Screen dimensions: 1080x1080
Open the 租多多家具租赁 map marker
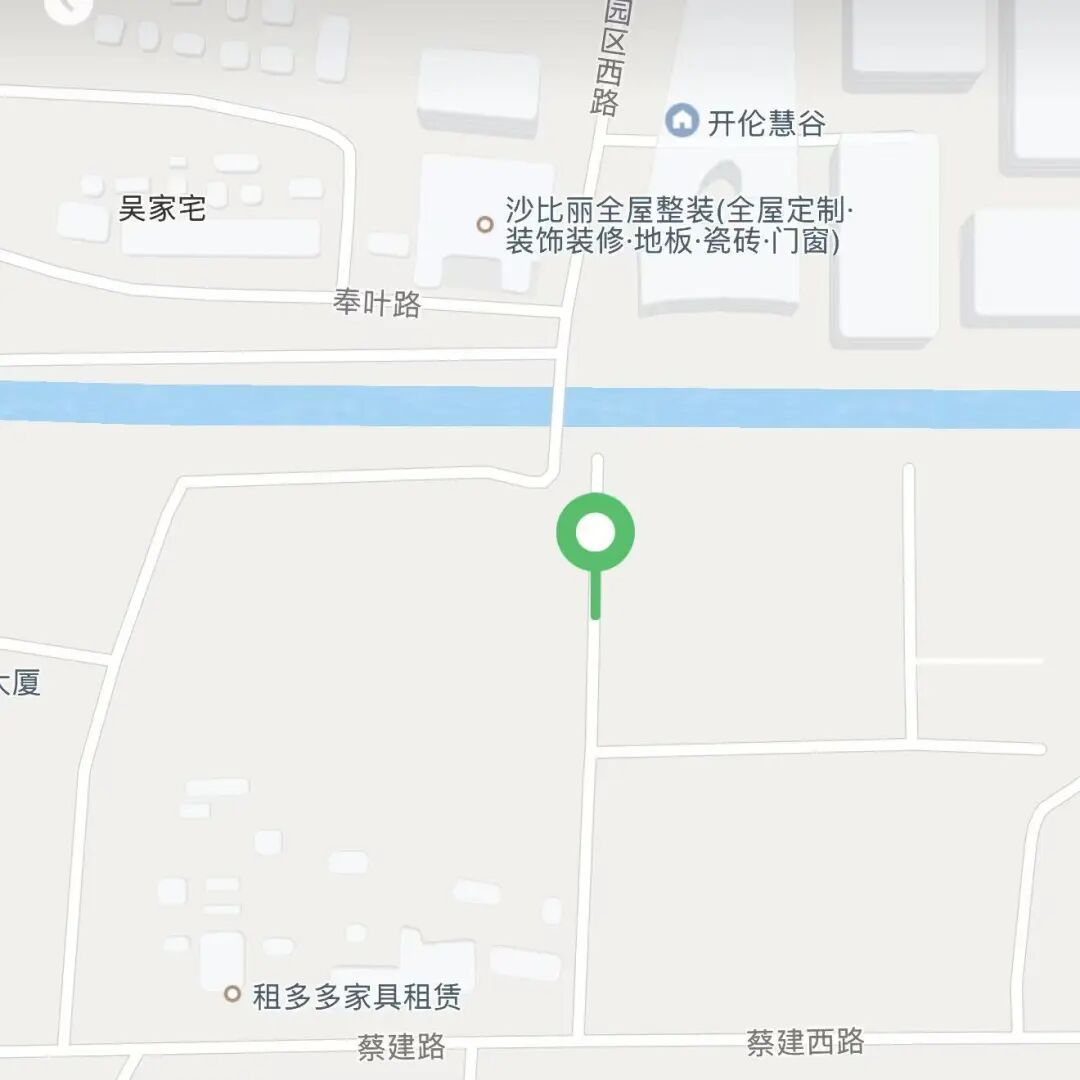[x=233, y=994]
